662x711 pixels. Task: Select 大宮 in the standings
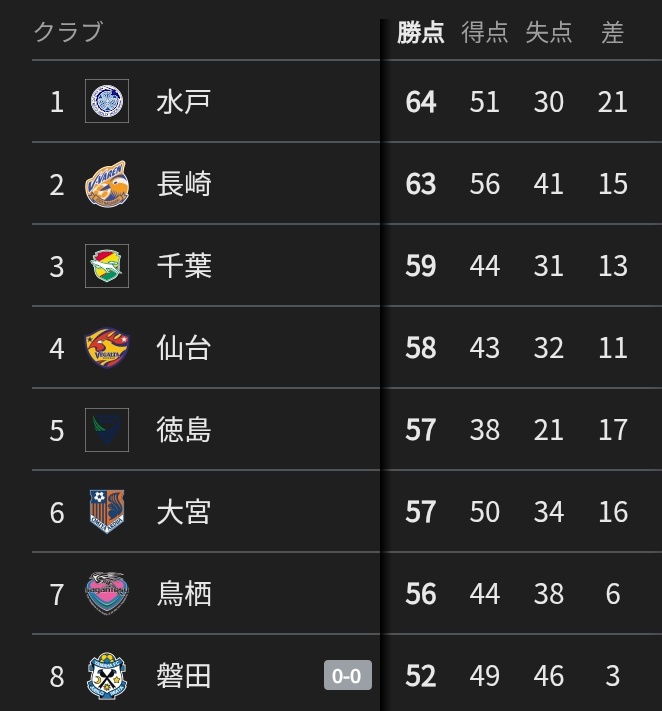(184, 512)
